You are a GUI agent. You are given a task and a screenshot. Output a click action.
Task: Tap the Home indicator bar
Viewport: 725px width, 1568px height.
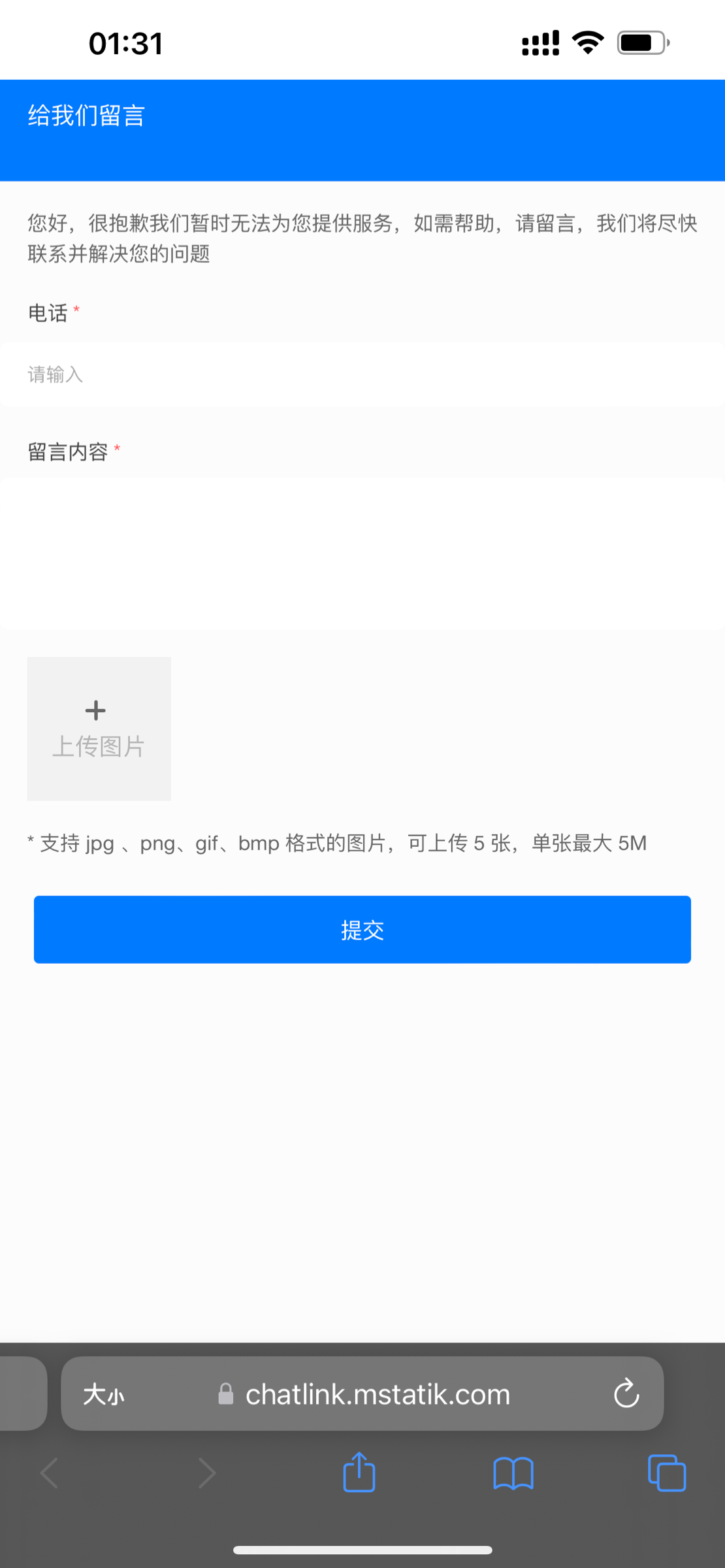(x=362, y=1548)
